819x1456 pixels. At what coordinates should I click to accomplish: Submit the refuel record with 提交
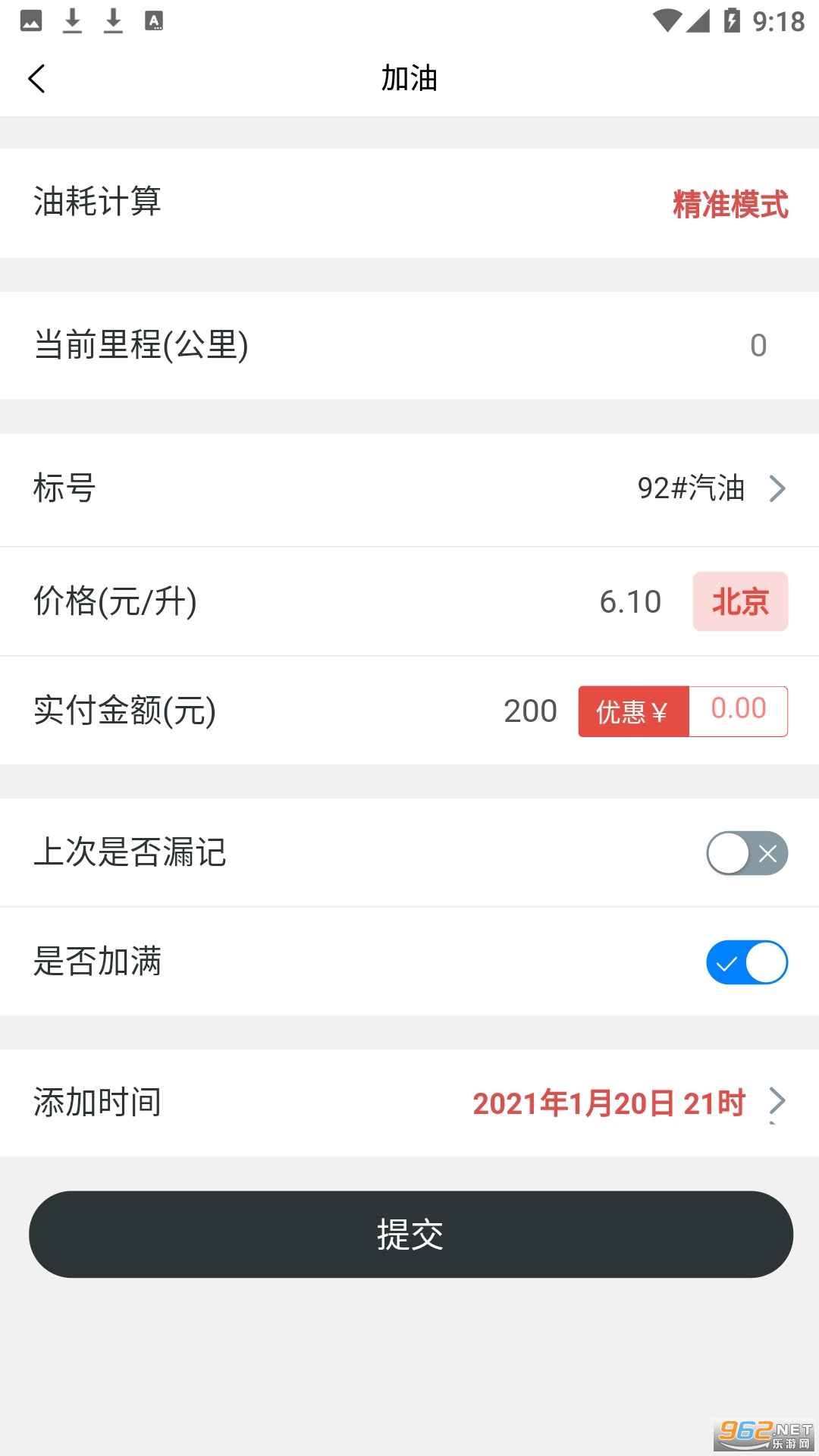(x=410, y=1235)
